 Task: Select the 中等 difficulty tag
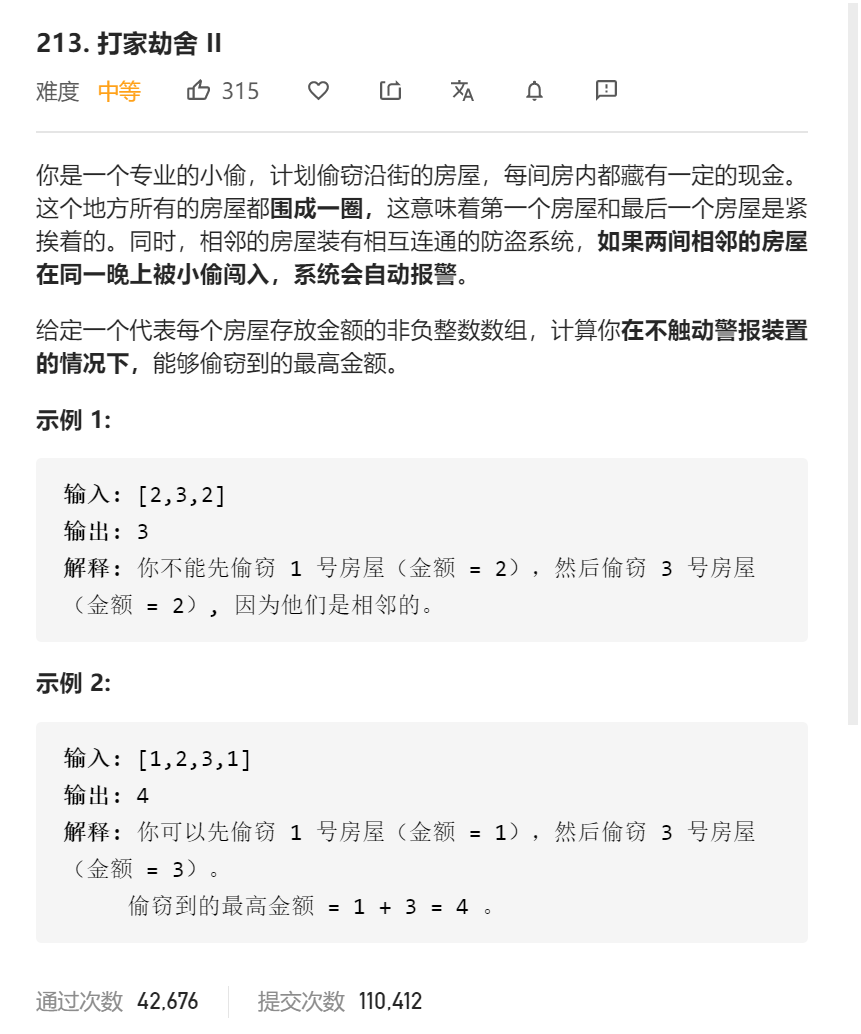118,91
